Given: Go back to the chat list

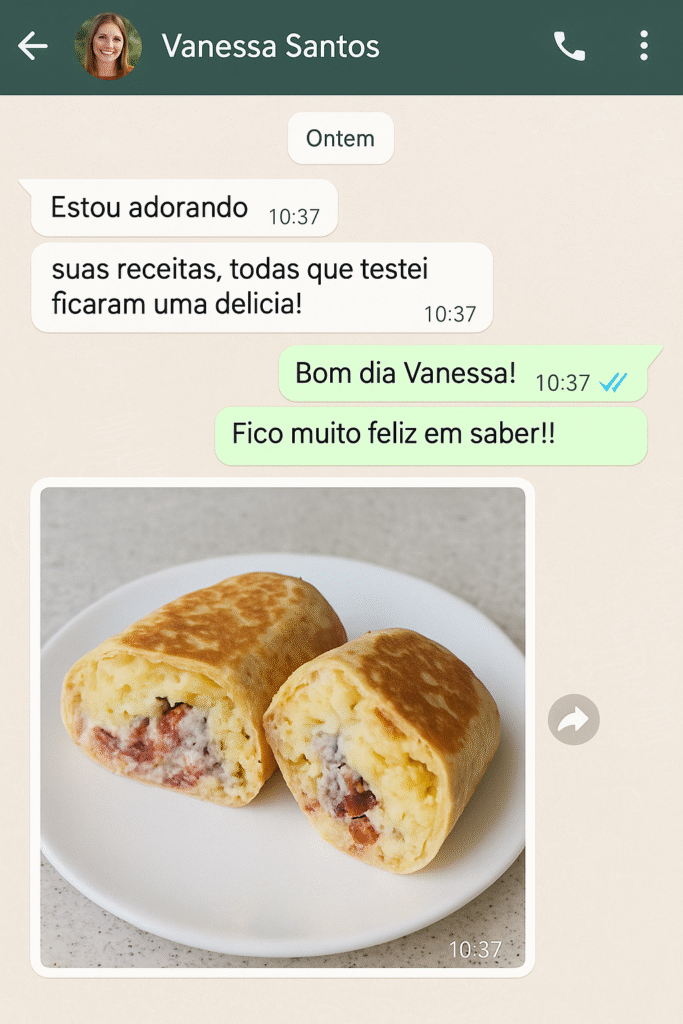Looking at the screenshot, I should point(33,46).
